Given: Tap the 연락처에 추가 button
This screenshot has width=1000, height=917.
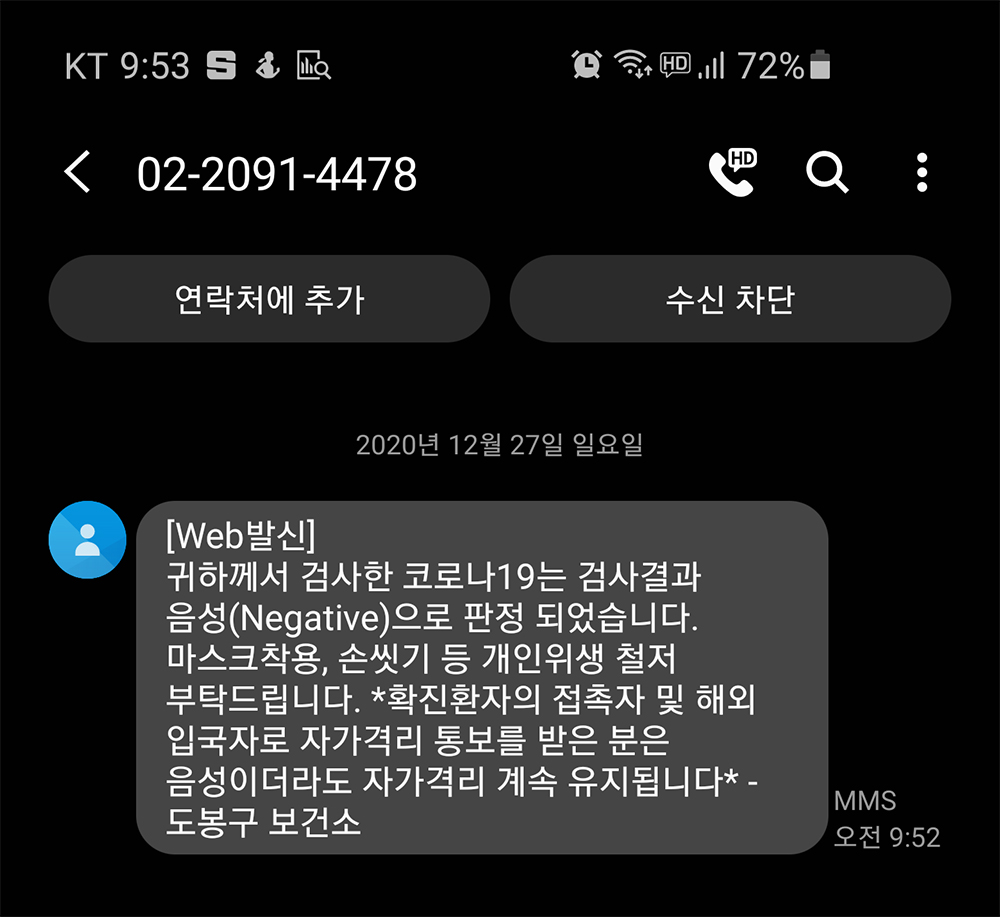Looking at the screenshot, I should click(269, 299).
